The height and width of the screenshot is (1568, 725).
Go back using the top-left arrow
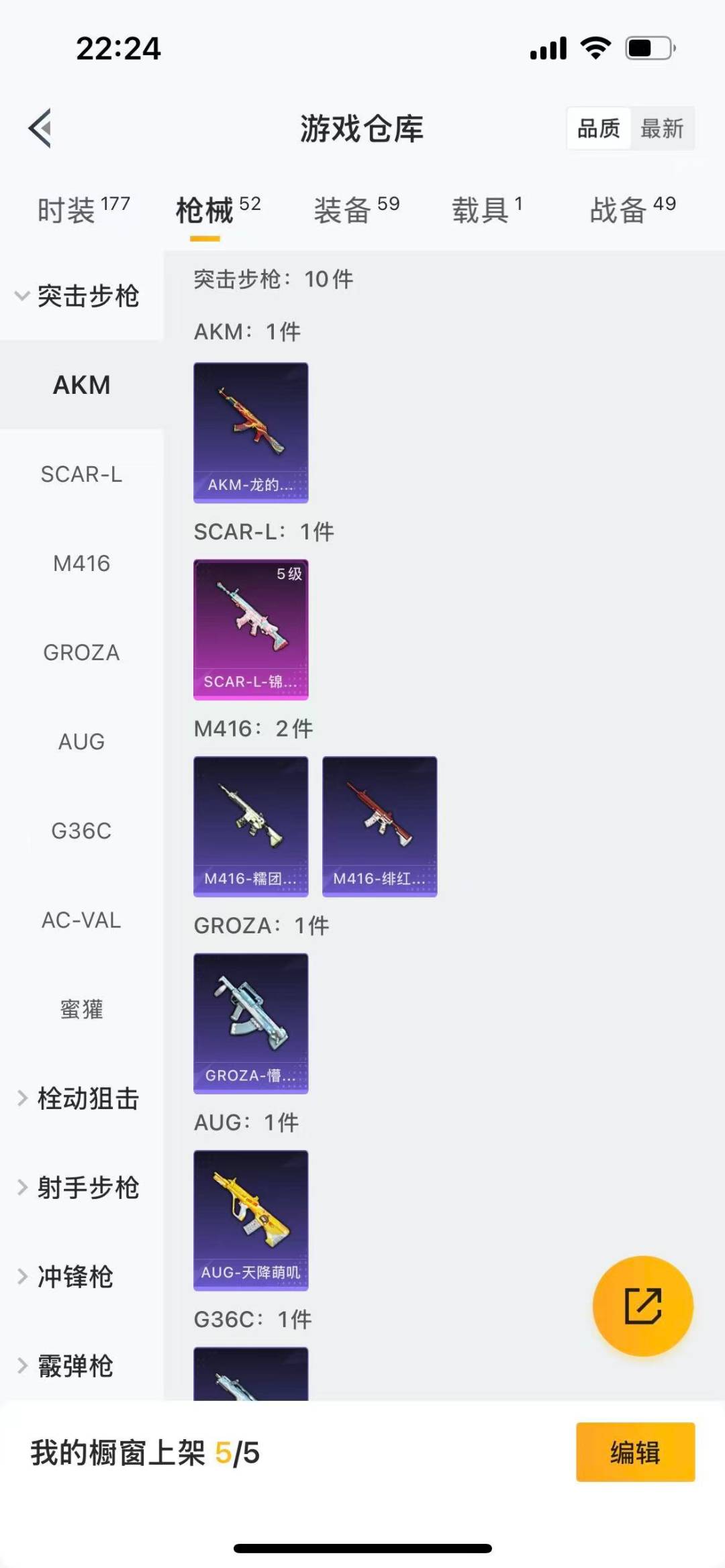point(40,127)
